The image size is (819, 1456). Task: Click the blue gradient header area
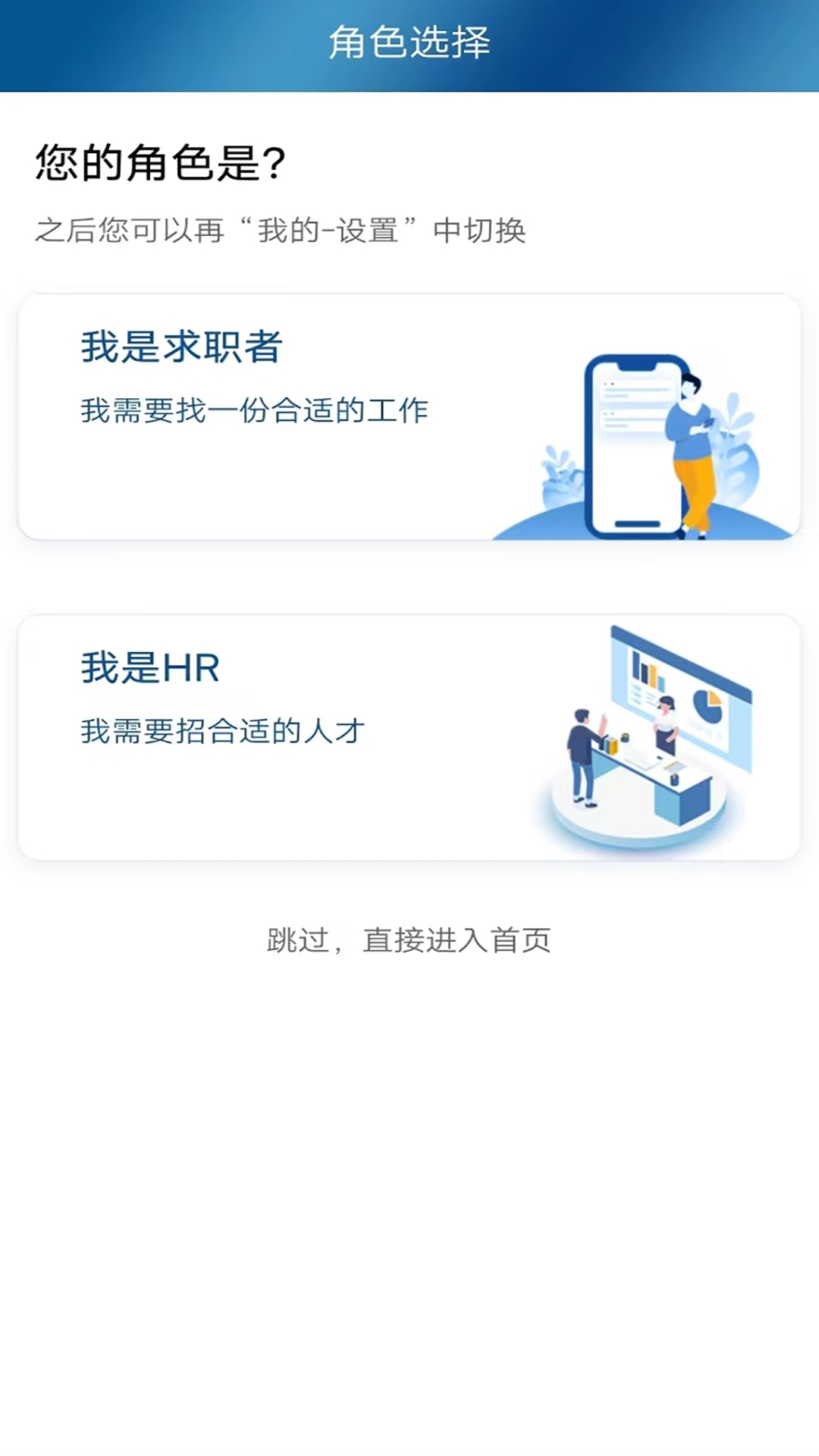click(x=409, y=45)
